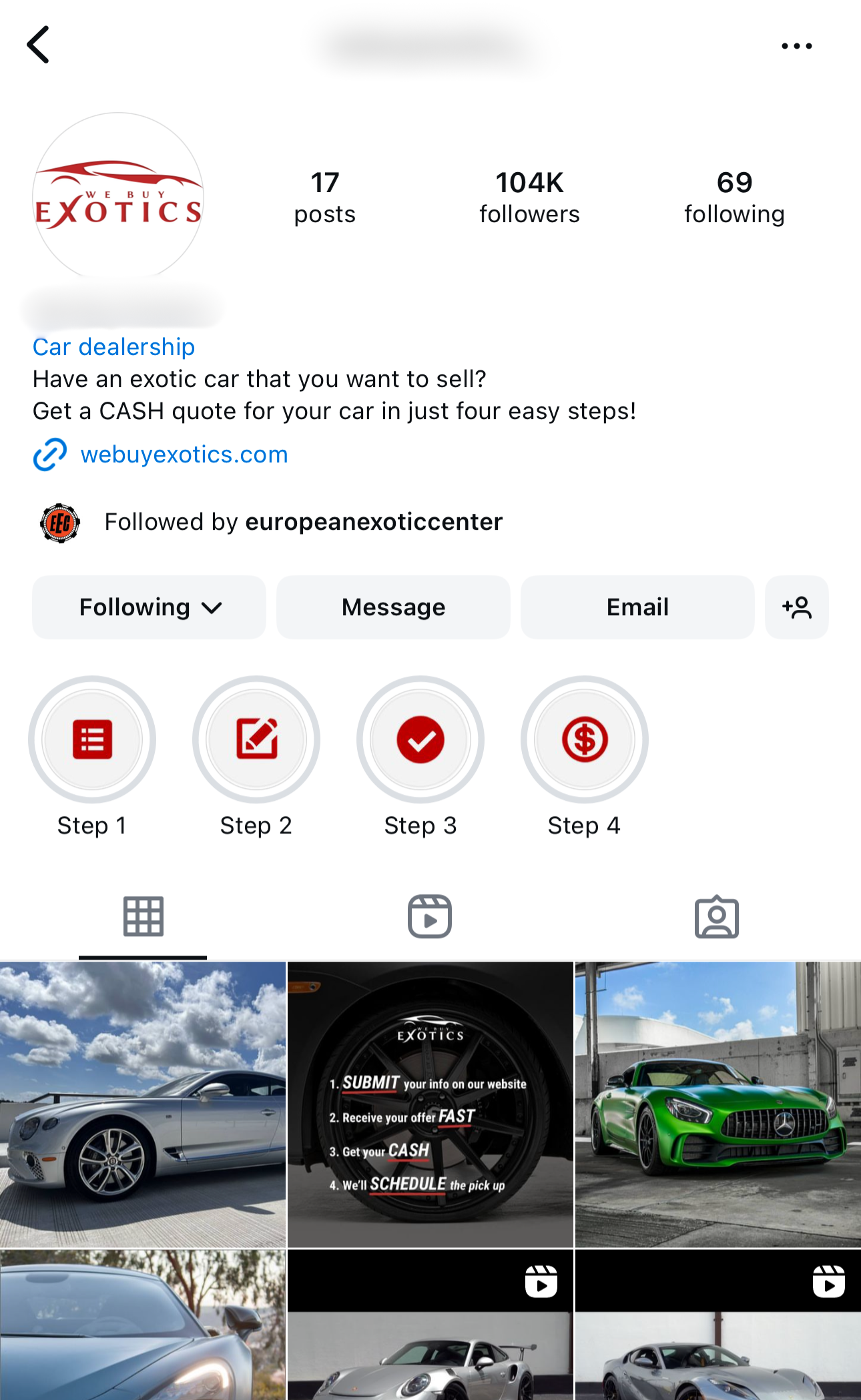Open the Step 1 highlight

(92, 740)
